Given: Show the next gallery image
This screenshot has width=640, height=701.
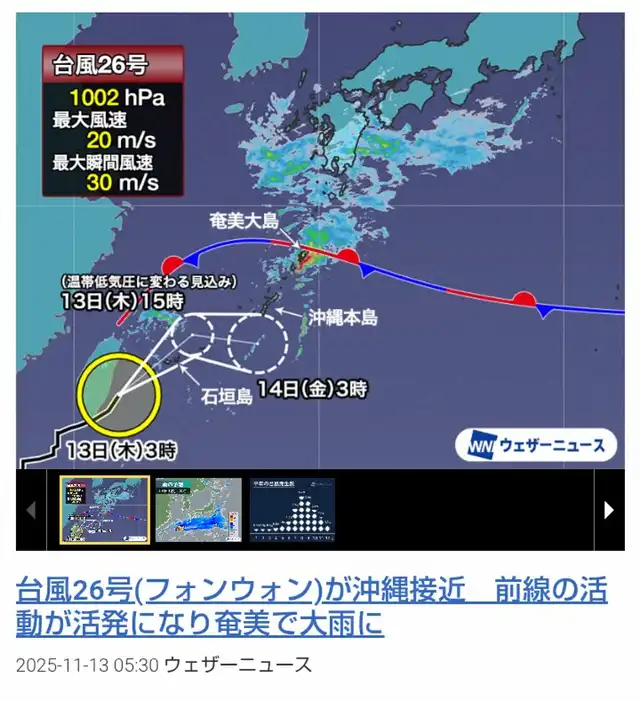Looking at the screenshot, I should click(x=609, y=510).
